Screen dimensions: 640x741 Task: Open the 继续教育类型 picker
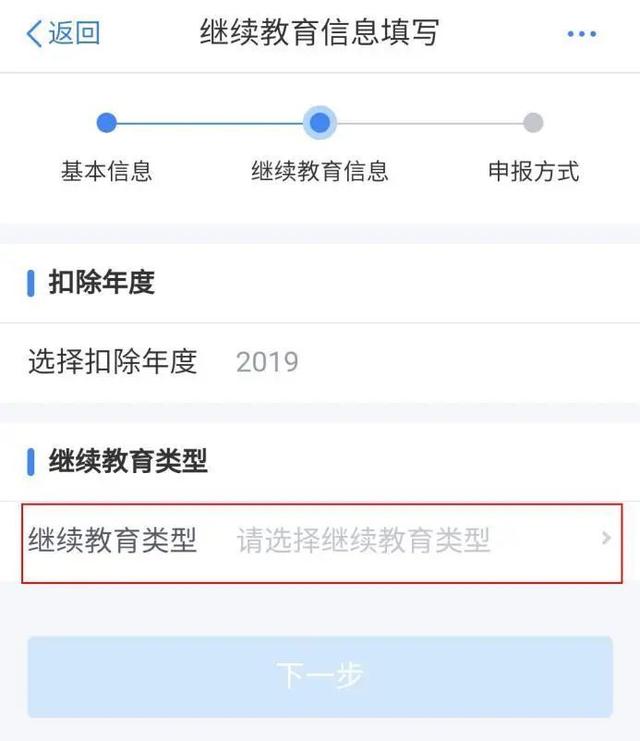(x=322, y=541)
